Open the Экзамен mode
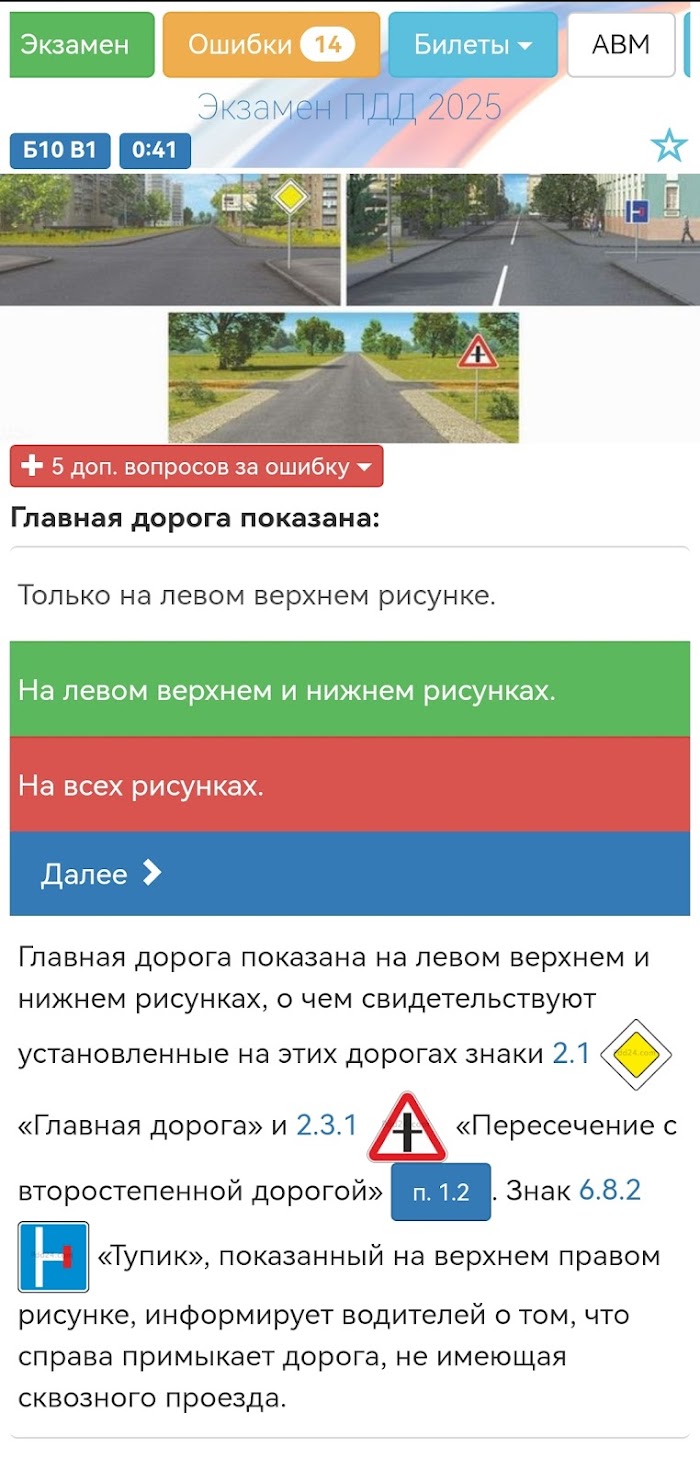Viewport: 700px width, 1470px height. tap(81, 45)
